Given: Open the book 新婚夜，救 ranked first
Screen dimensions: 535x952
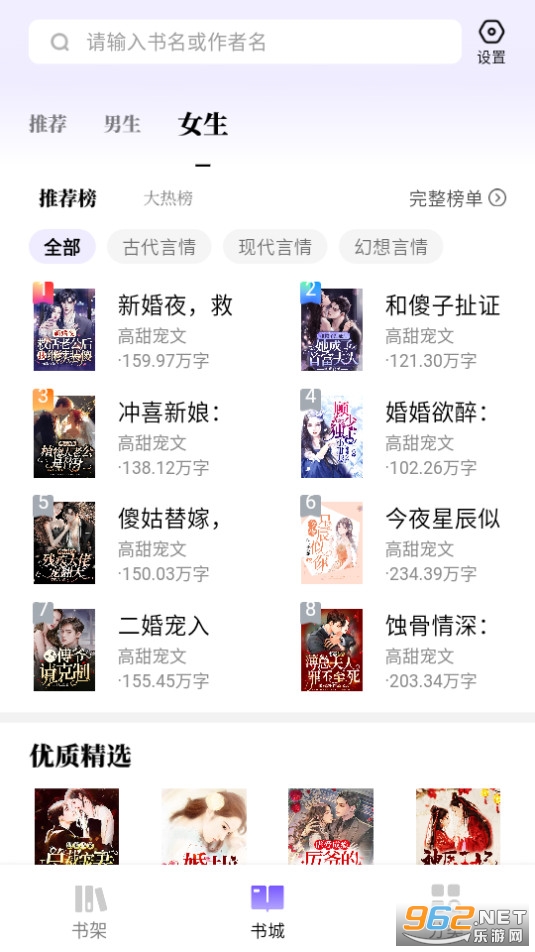Looking at the screenshot, I should [134, 328].
